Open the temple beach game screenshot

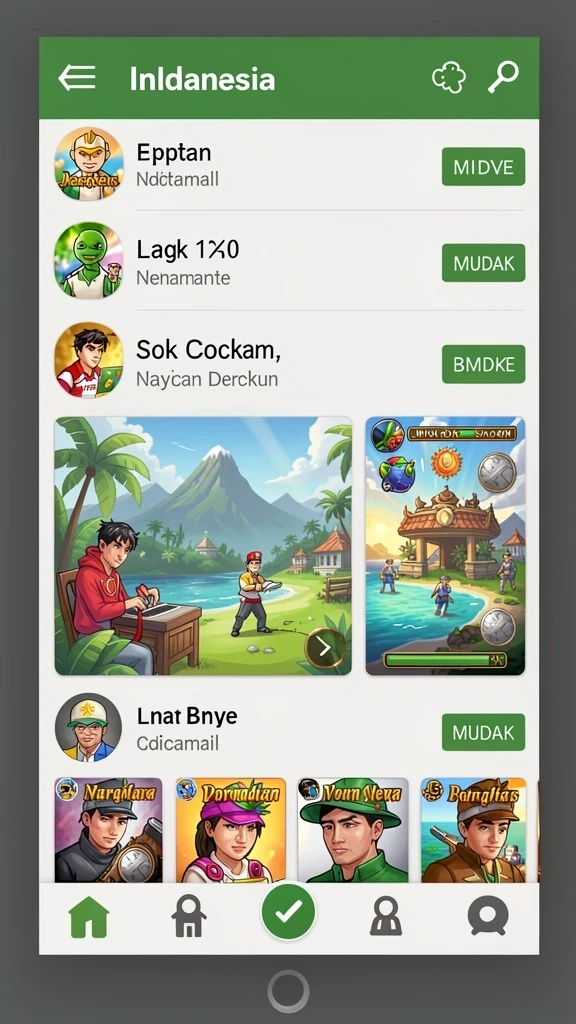pyautogui.click(x=445, y=545)
